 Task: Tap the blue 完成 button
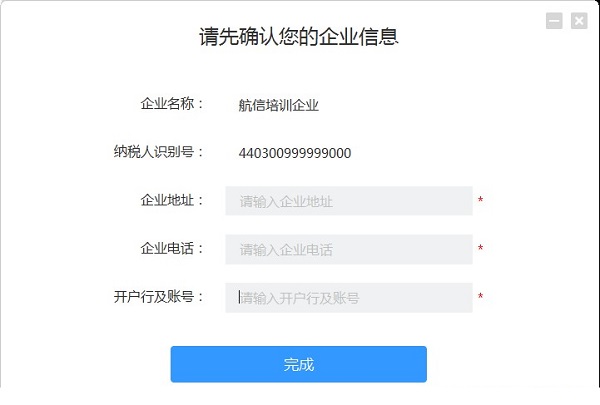(x=298, y=364)
